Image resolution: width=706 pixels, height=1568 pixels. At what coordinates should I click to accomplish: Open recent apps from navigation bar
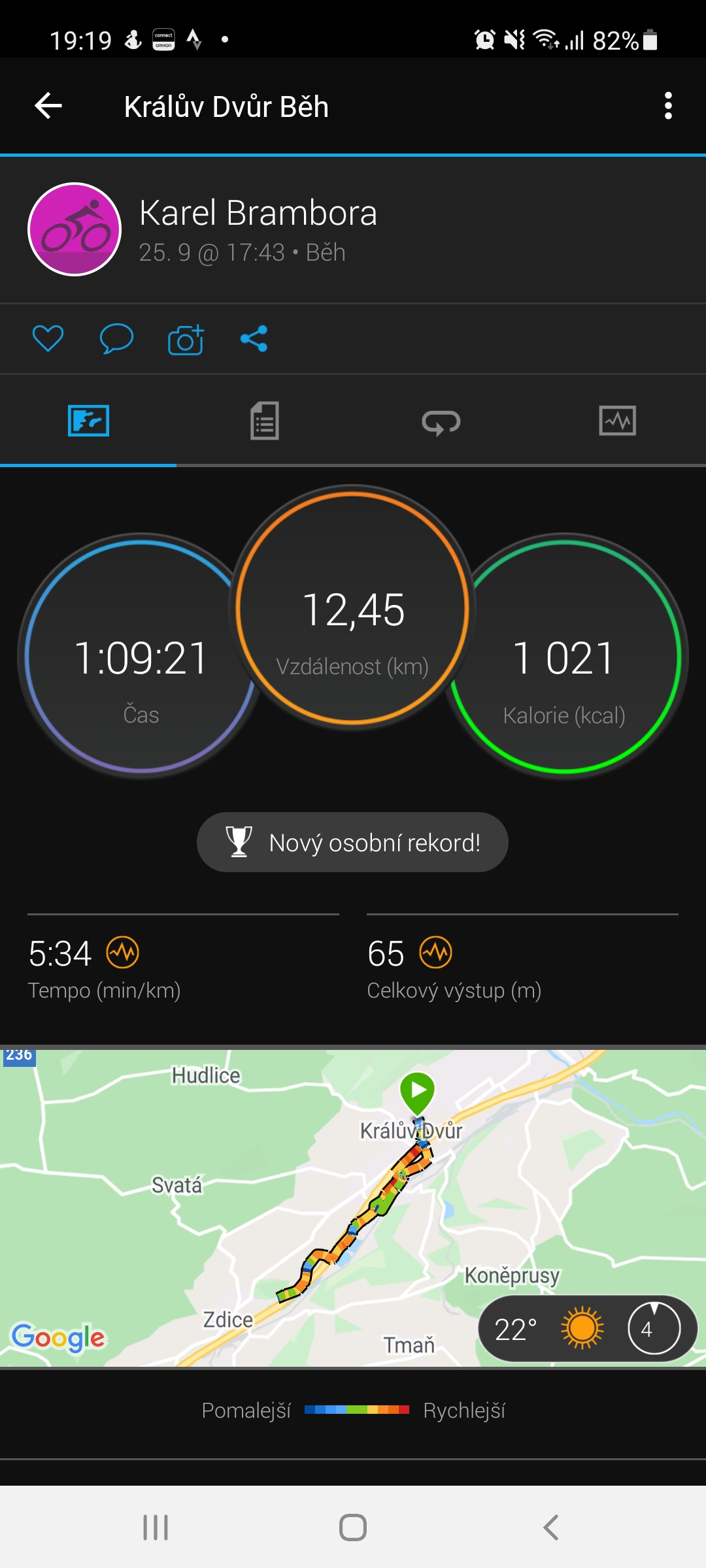click(156, 1527)
